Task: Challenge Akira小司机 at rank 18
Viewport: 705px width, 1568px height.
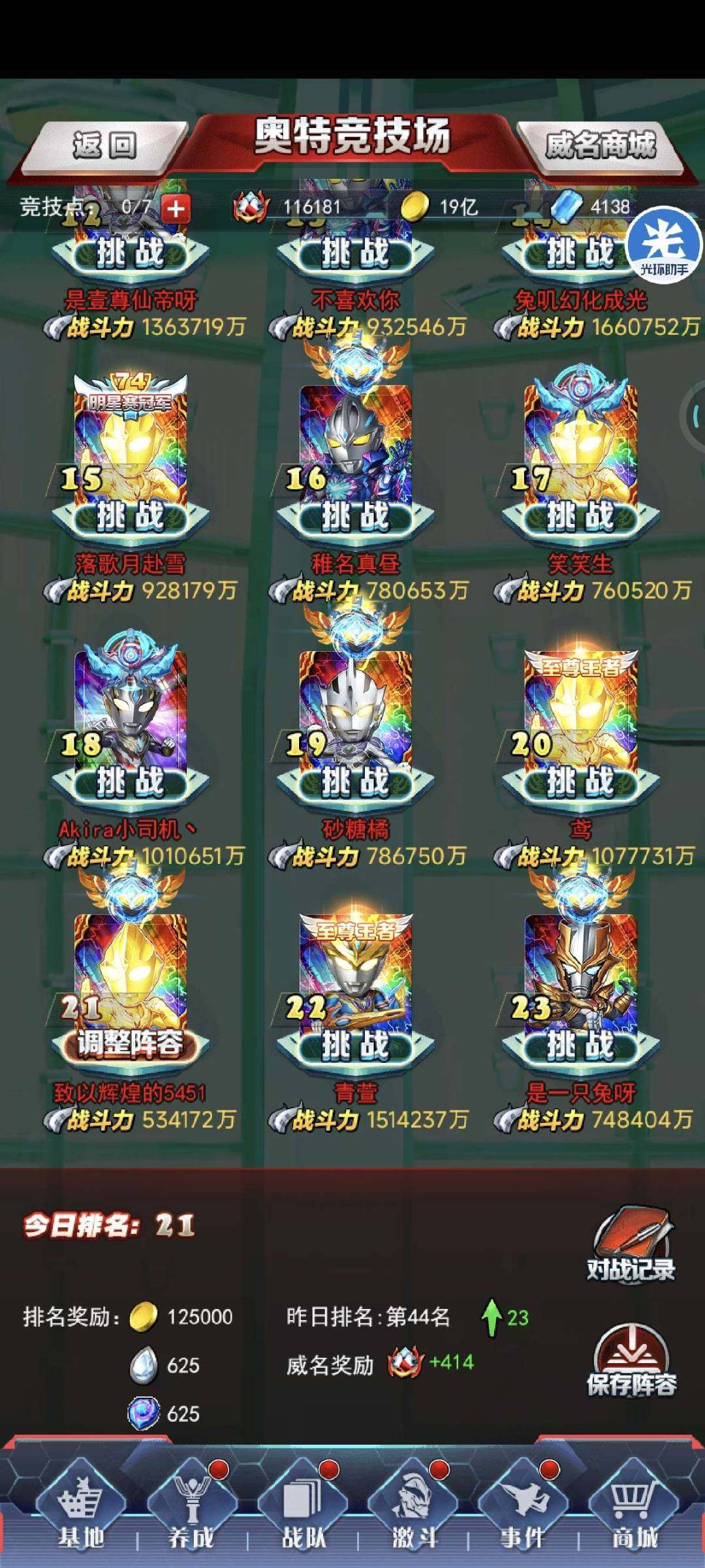Action: (130, 782)
